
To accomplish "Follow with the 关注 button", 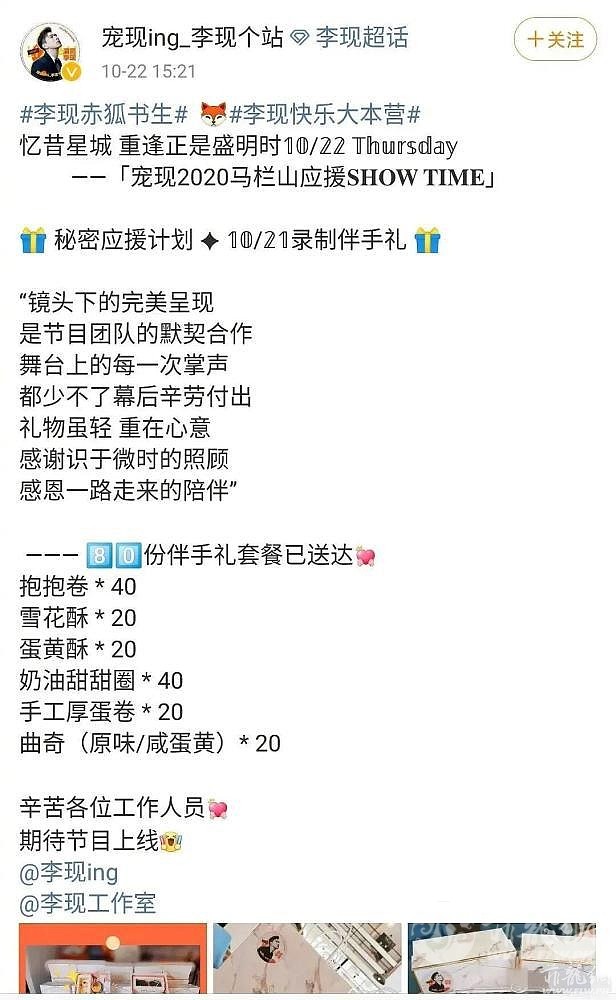I will pos(554,40).
